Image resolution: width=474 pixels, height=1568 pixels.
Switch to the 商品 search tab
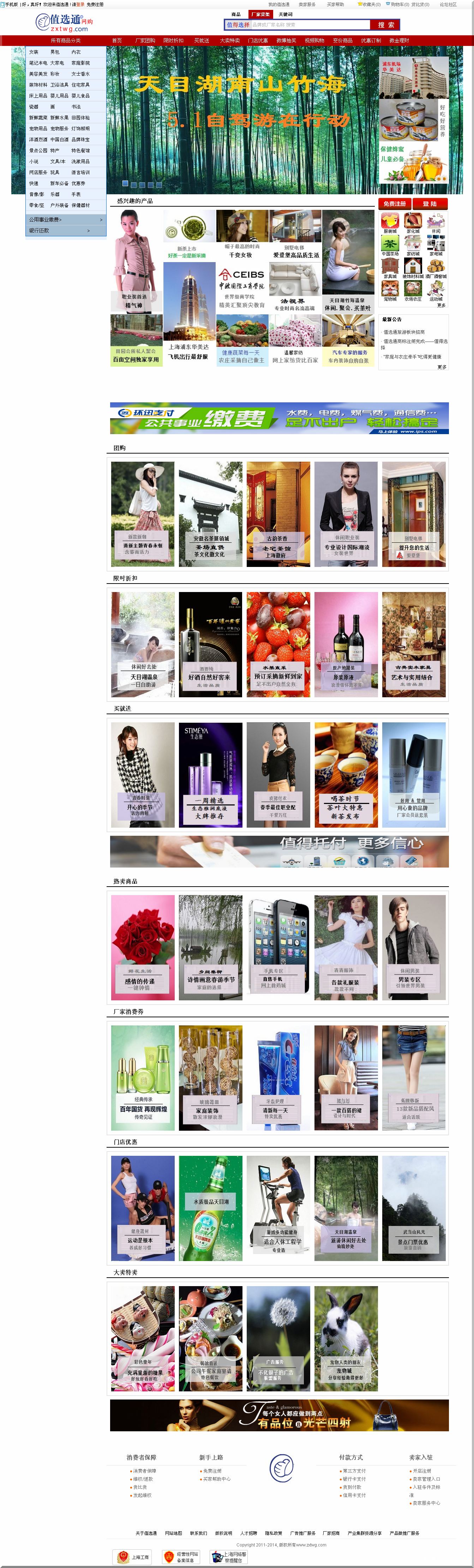pyautogui.click(x=236, y=14)
